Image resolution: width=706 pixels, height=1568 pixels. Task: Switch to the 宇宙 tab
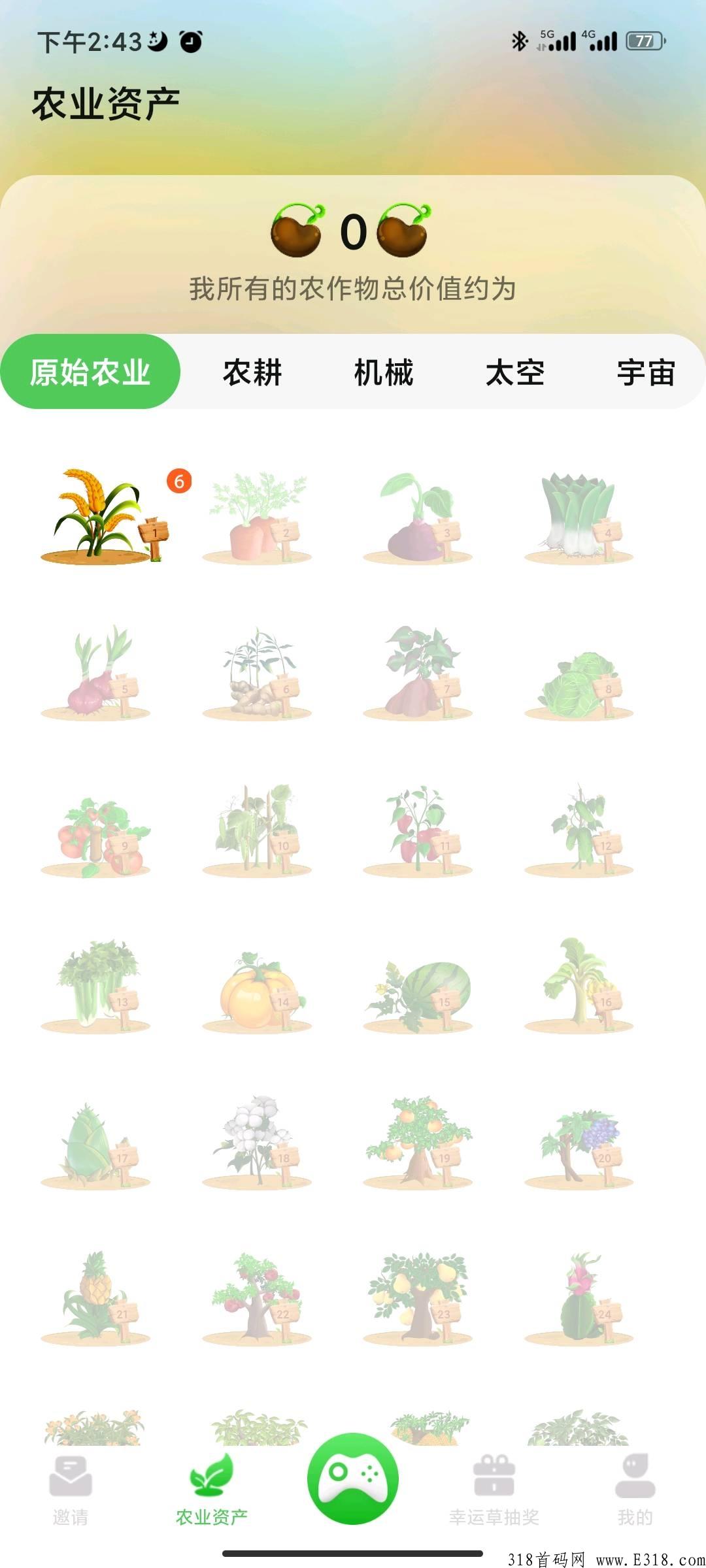coord(646,372)
